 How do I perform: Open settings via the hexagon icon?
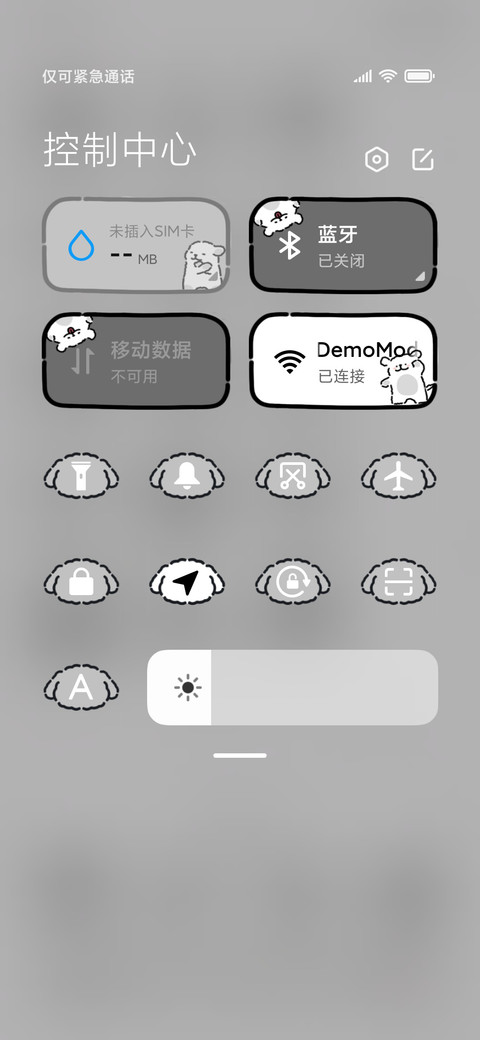(377, 160)
